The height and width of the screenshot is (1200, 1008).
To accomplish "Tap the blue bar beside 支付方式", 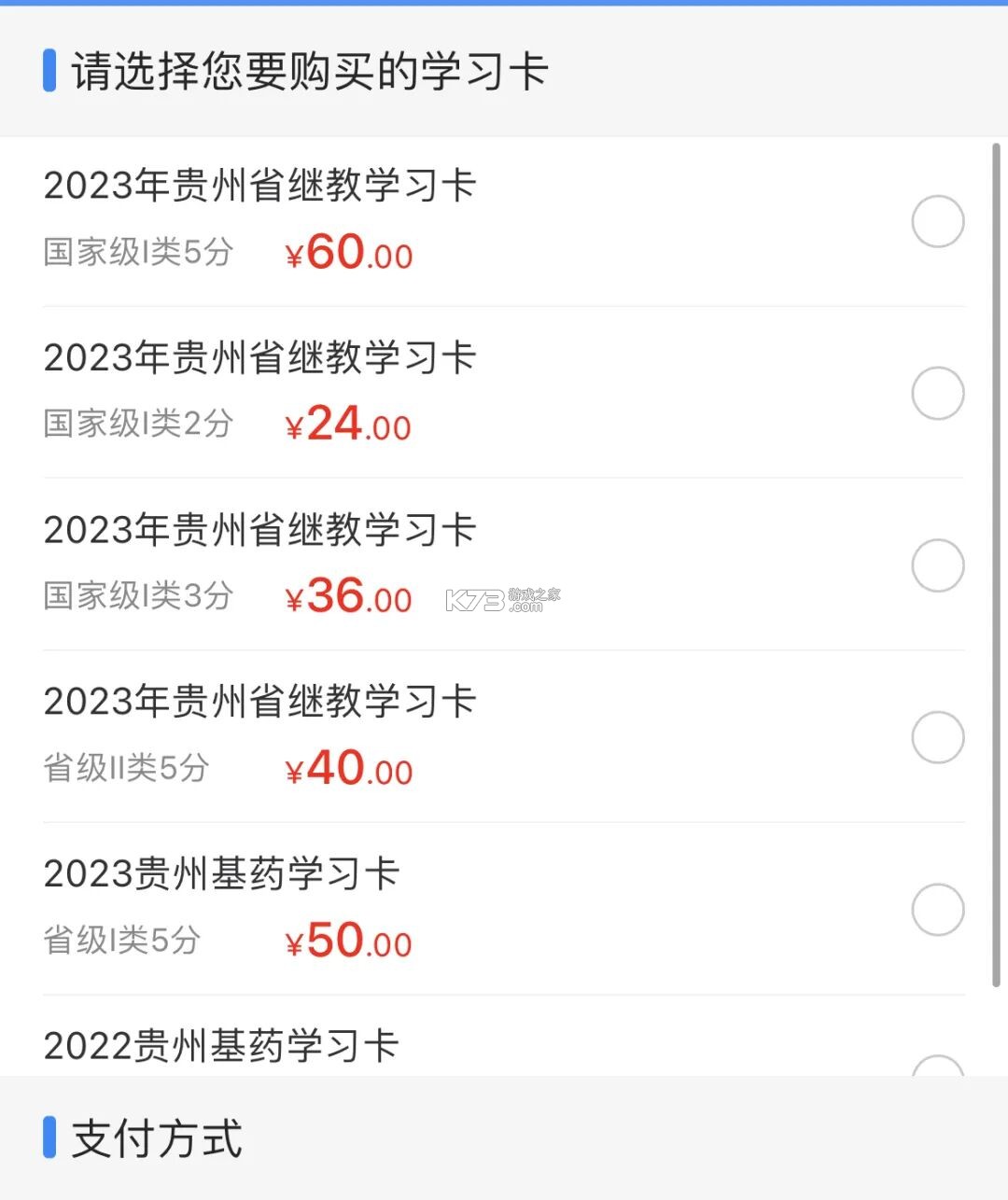I will tap(49, 1137).
